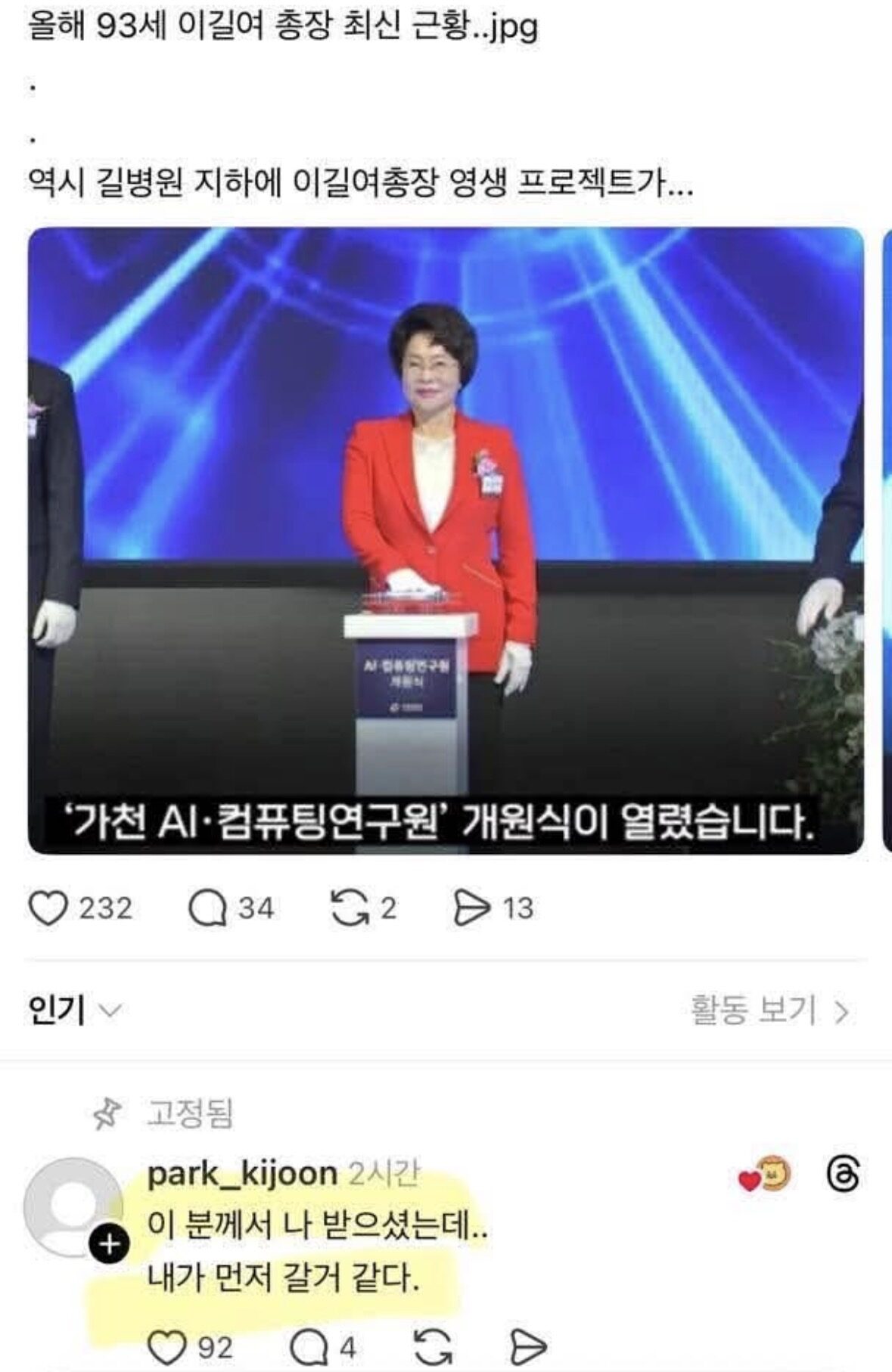Share park_kijoon's comment

(528, 1346)
